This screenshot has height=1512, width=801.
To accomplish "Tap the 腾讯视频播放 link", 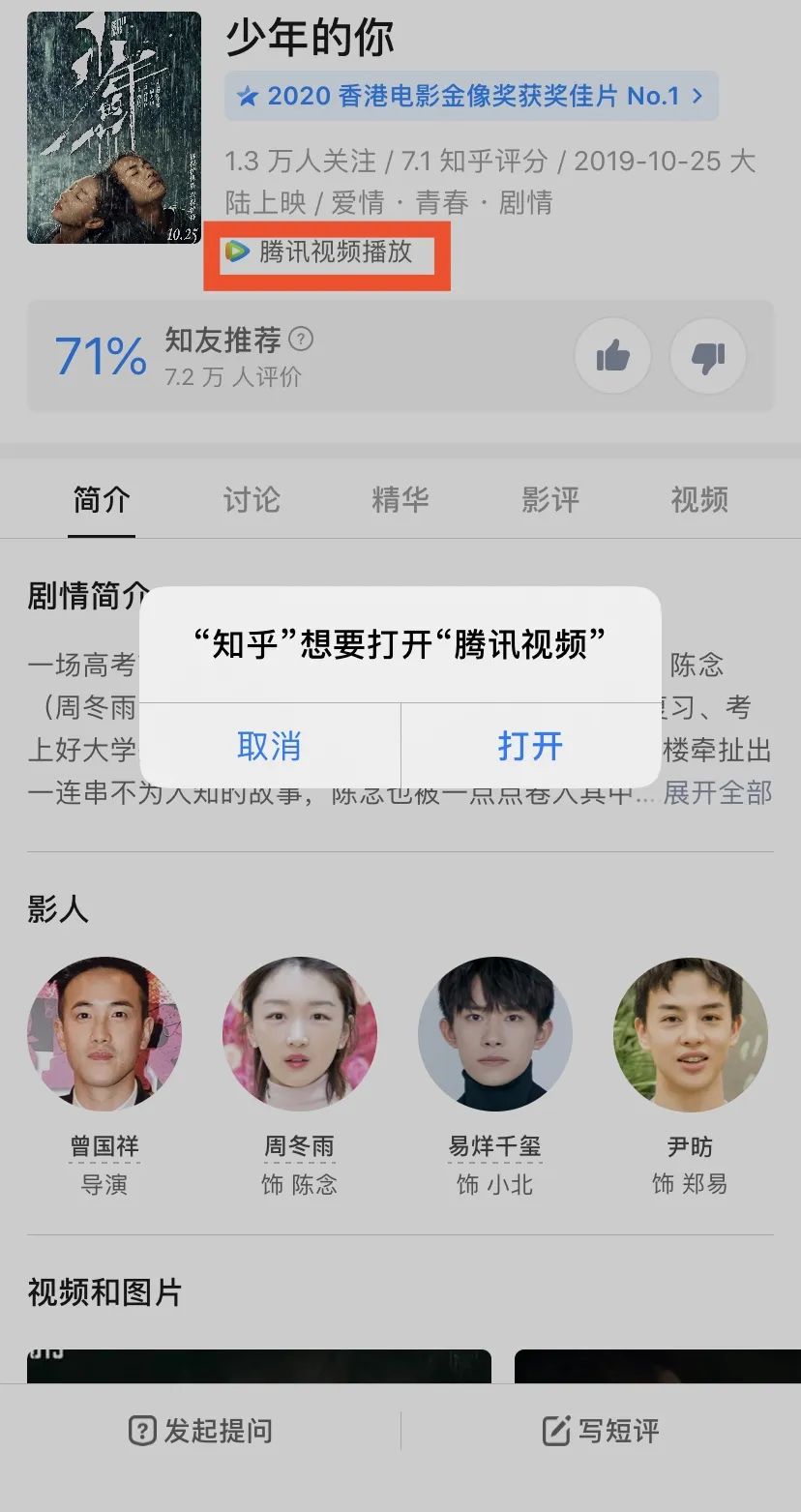I will coord(326,252).
